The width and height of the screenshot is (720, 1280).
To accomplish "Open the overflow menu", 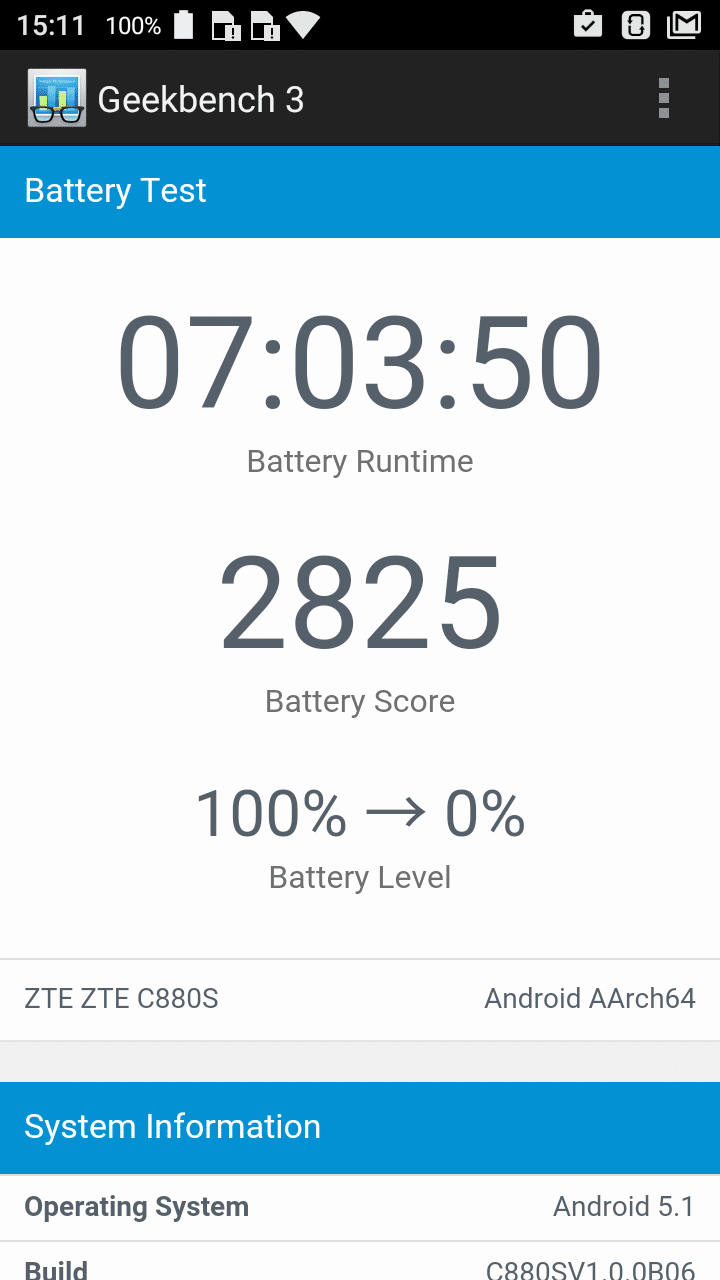I will 663,99.
